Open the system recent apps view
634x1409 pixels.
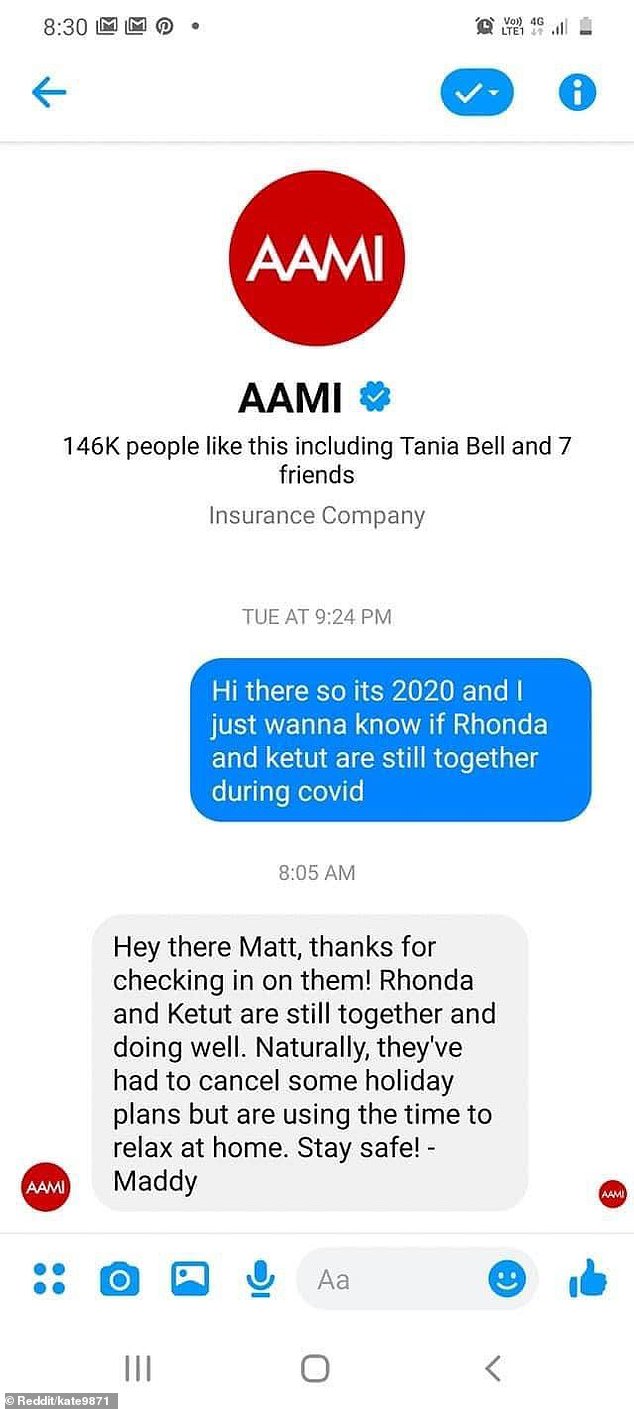pos(137,1368)
